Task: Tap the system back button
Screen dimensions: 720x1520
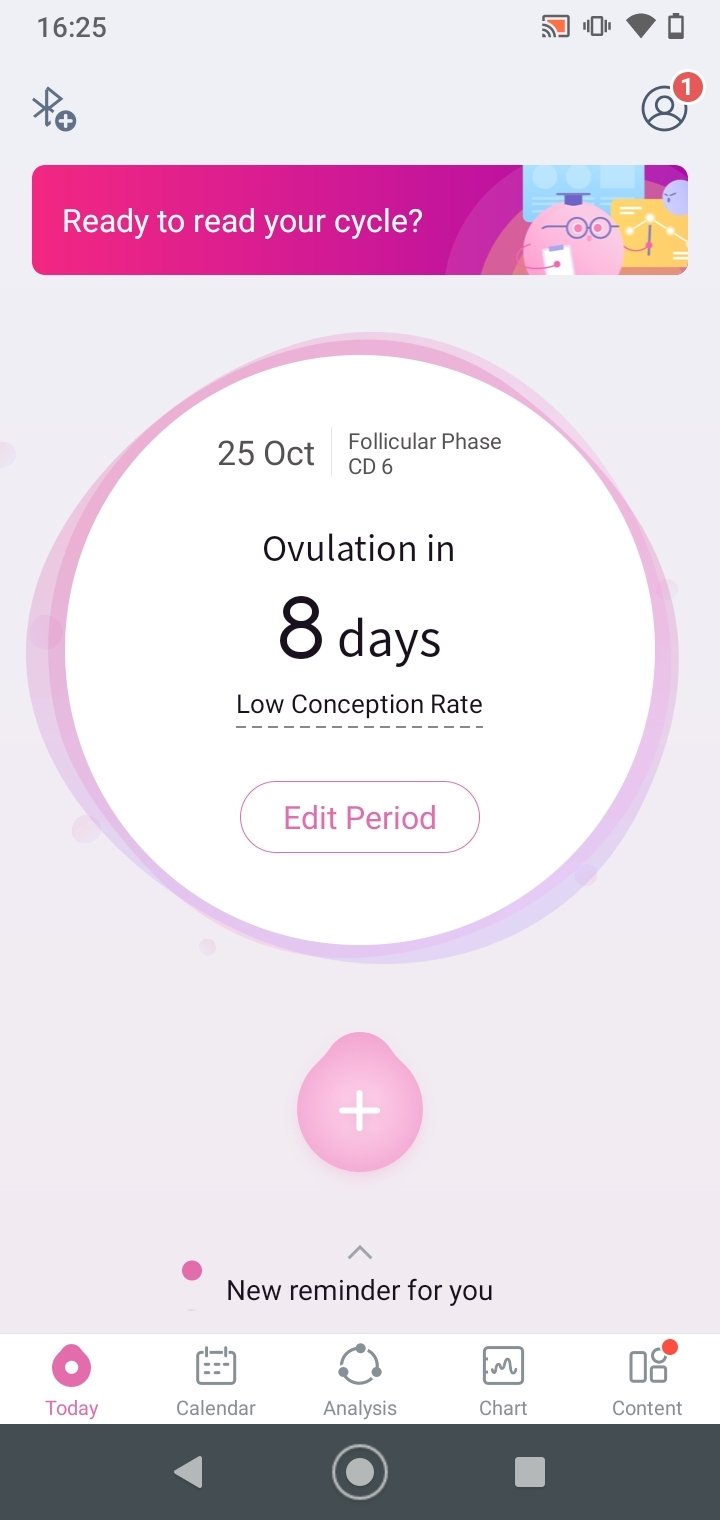Action: (x=189, y=1472)
